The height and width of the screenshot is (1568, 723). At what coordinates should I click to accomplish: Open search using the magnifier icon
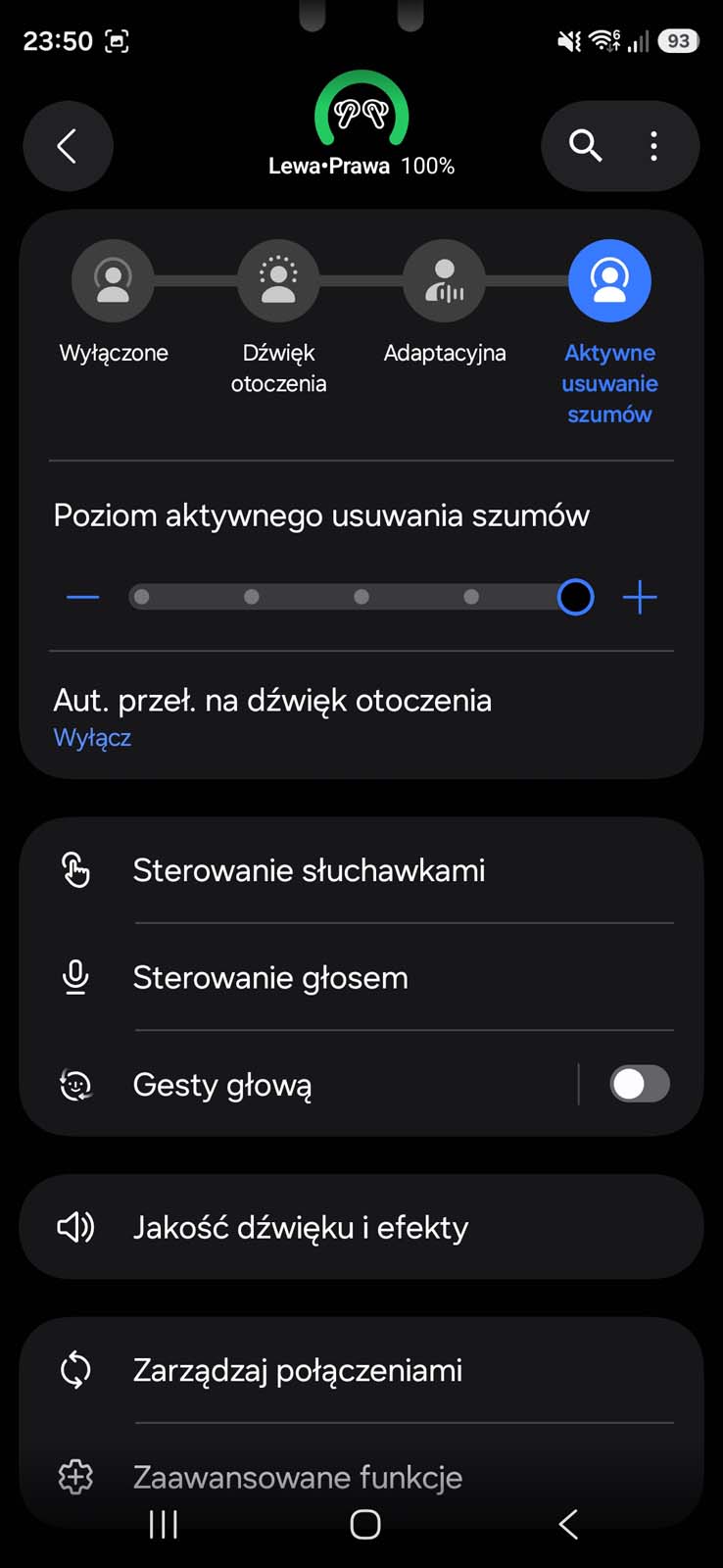(x=584, y=145)
